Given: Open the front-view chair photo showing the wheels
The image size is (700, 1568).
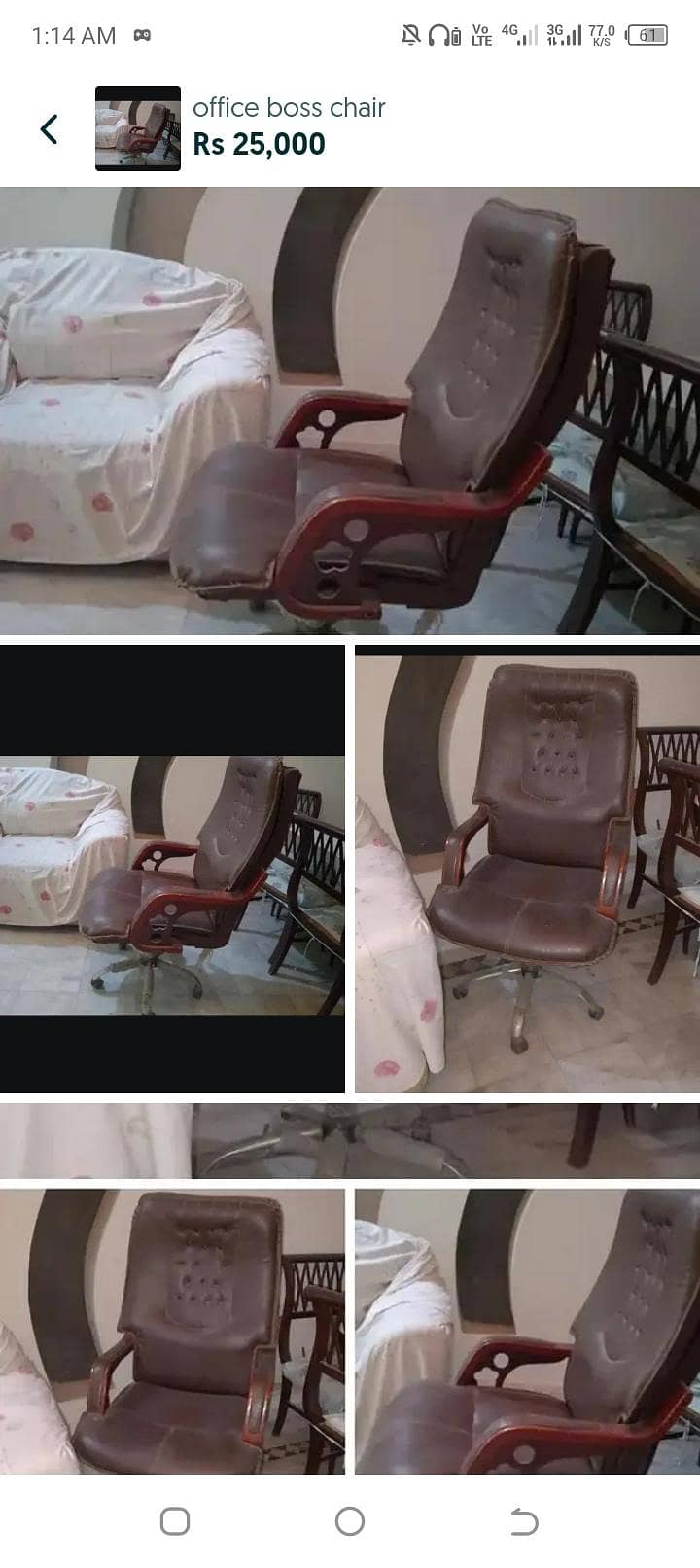Looking at the screenshot, I should (527, 869).
